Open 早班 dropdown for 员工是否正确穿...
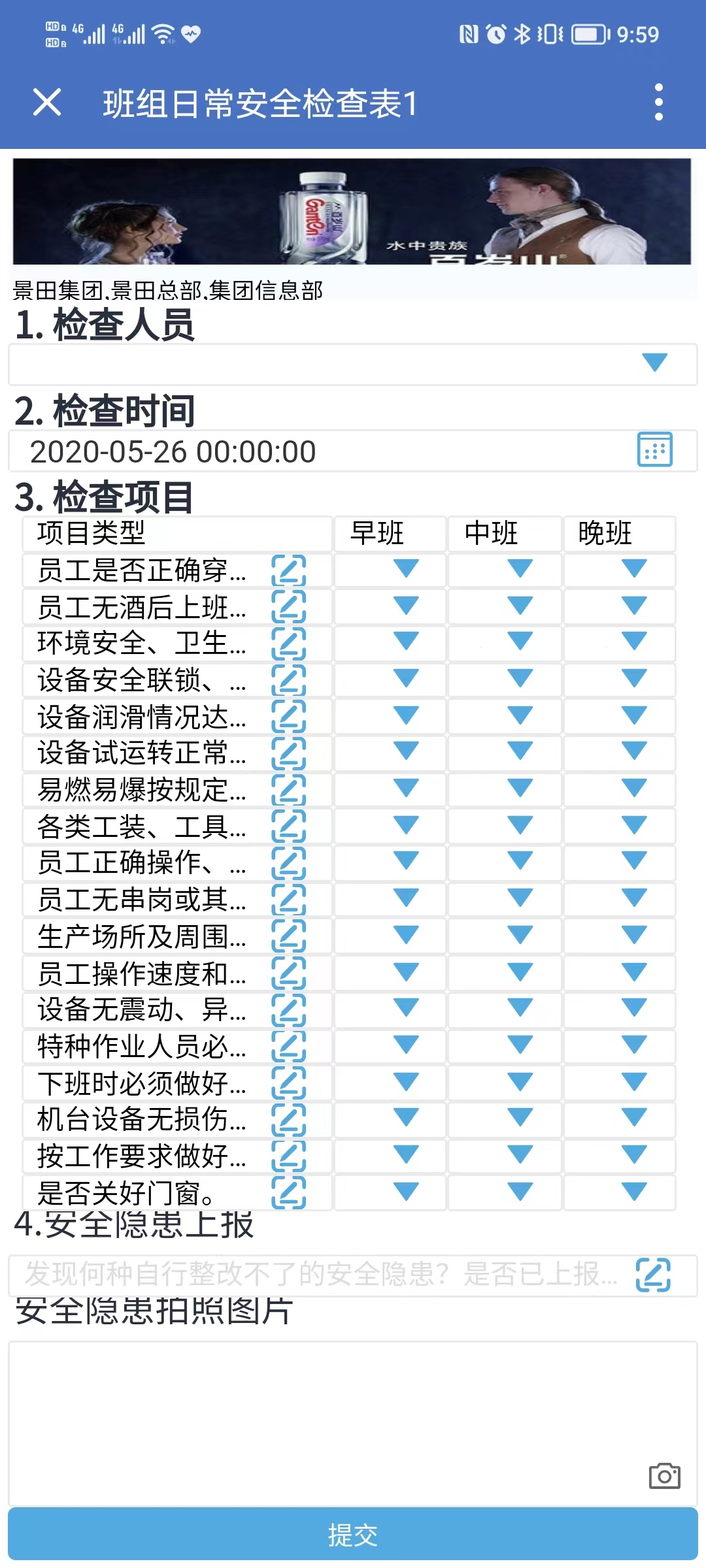Viewport: 706px width, 1568px height. point(405,568)
